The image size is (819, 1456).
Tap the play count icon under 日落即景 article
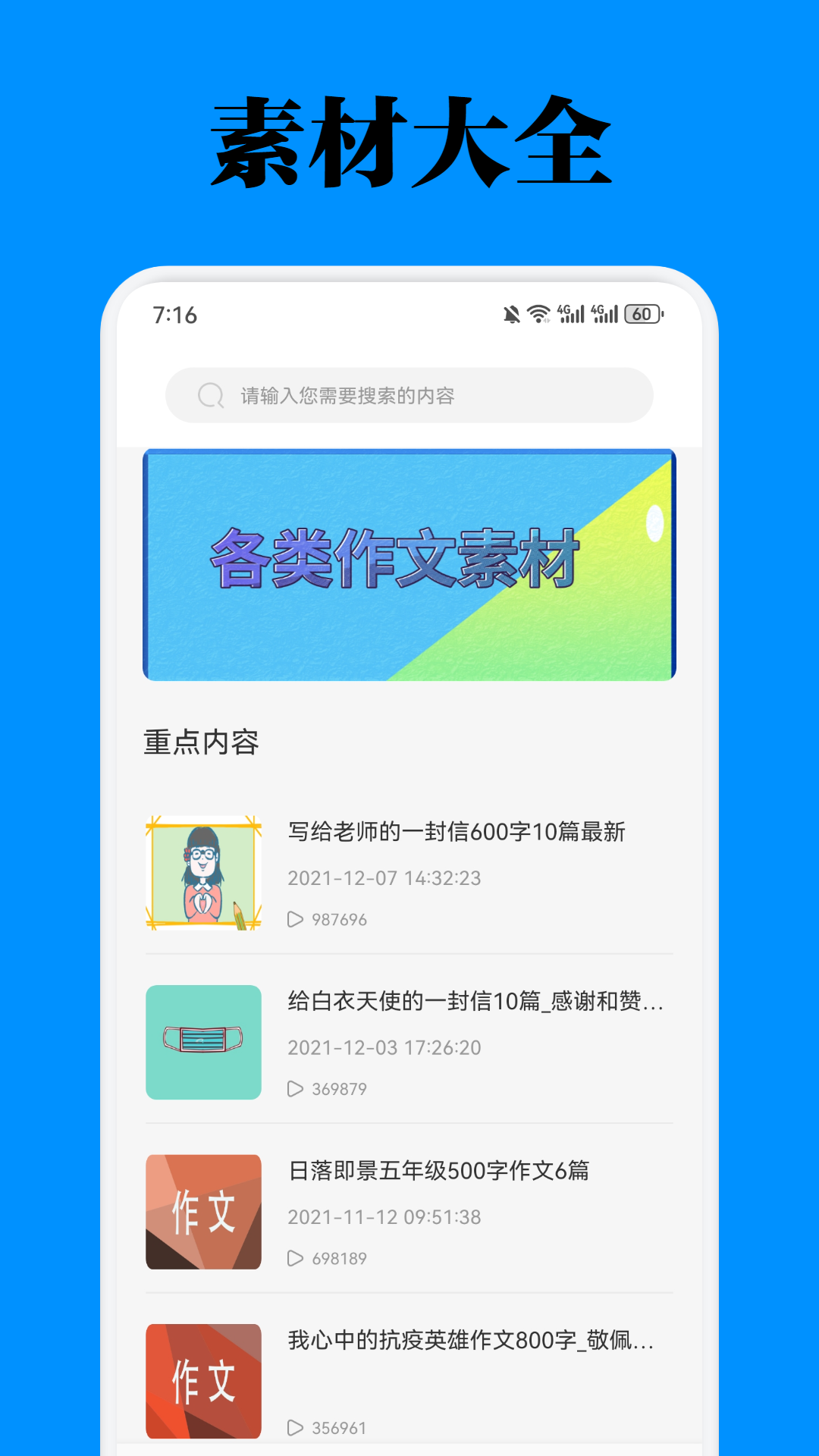coord(296,1257)
